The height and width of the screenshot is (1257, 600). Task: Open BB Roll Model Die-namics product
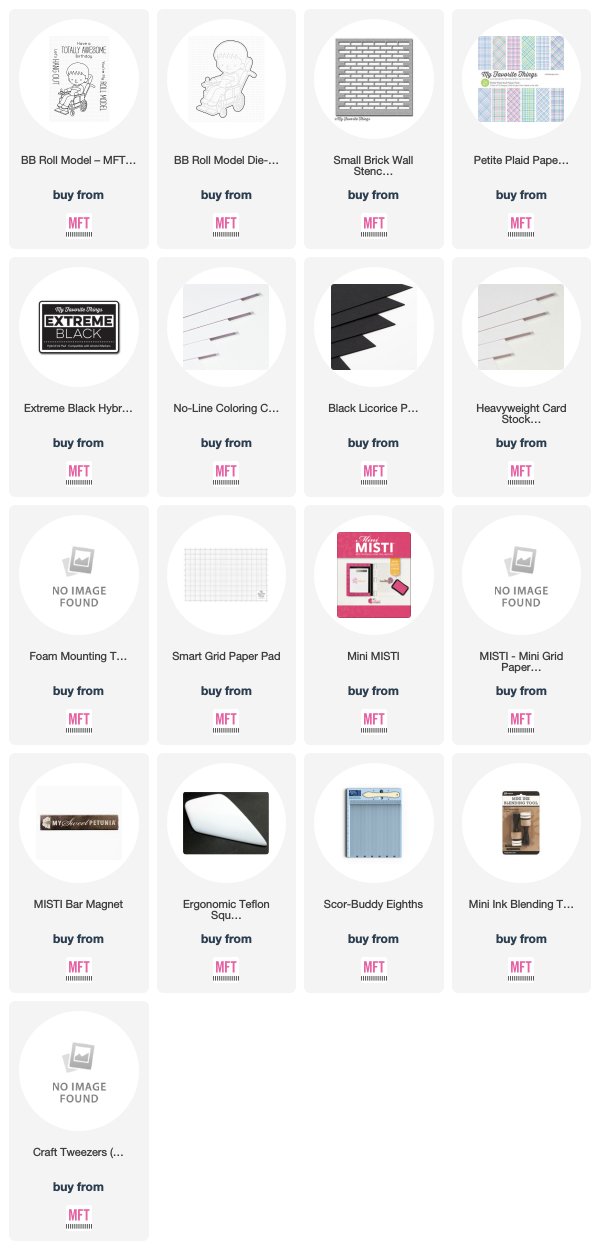226,129
